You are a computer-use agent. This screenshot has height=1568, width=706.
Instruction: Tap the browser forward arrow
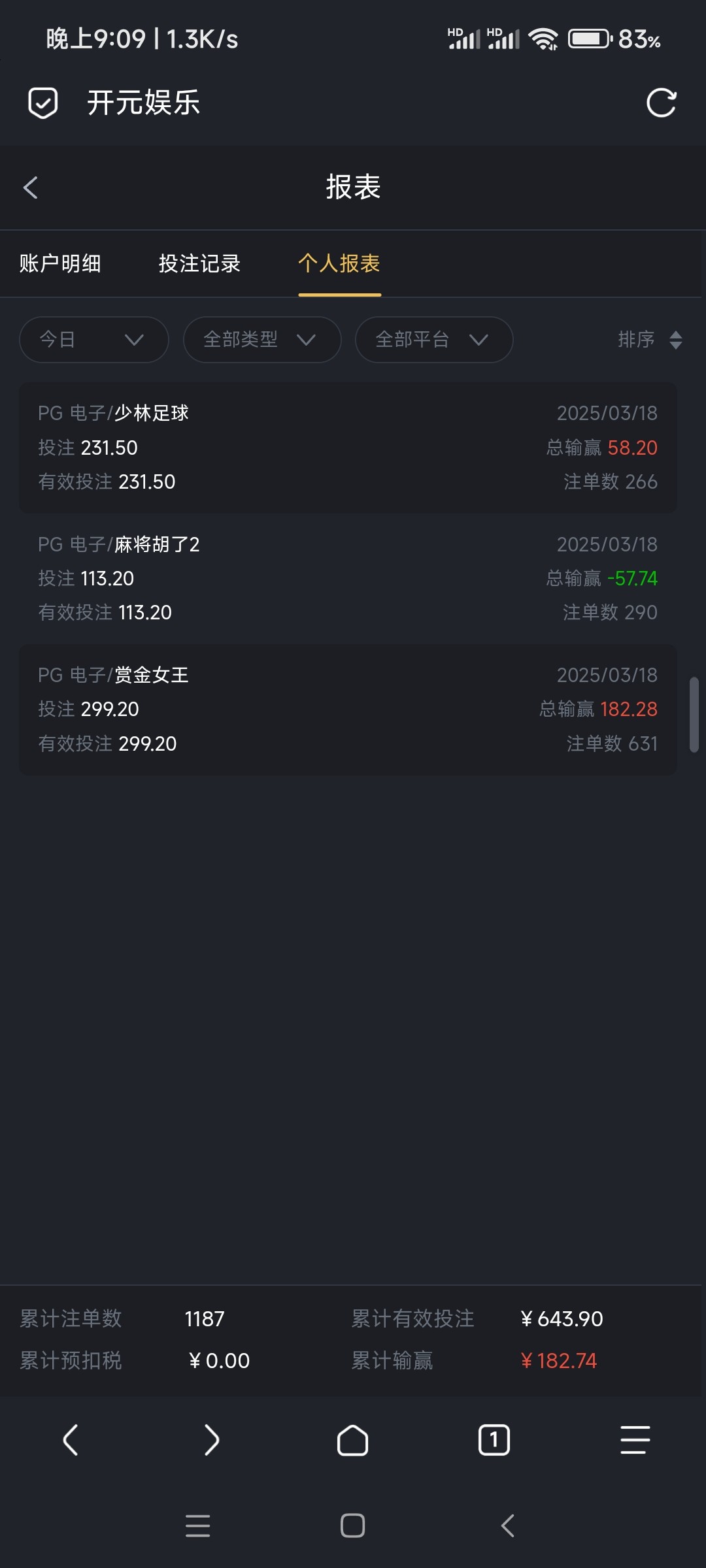pyautogui.click(x=211, y=1440)
